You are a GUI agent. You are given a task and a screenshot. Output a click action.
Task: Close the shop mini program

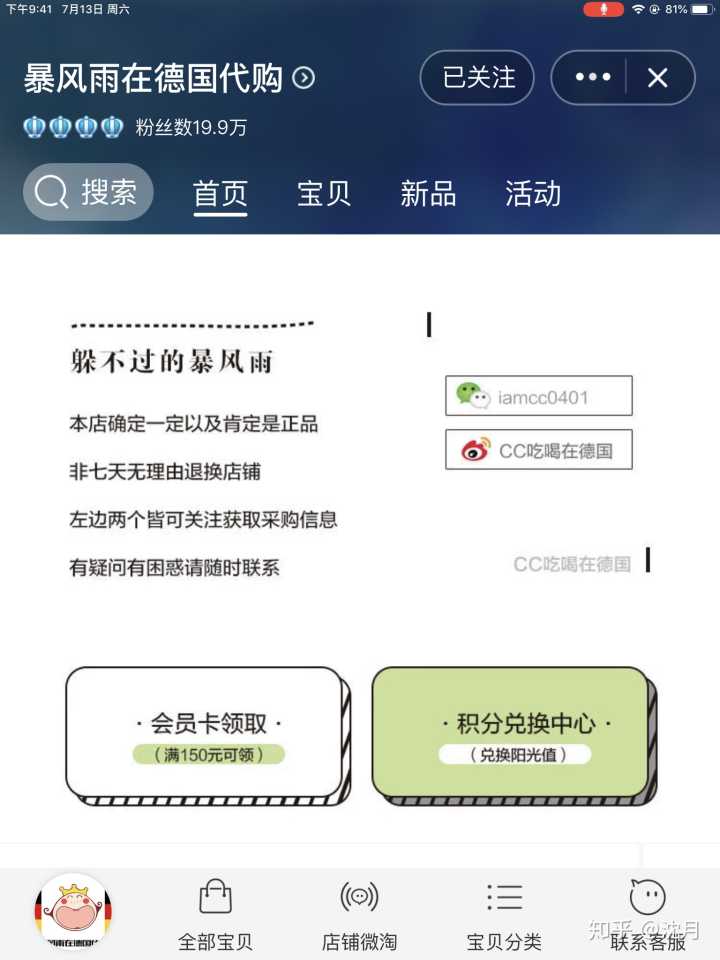(x=657, y=78)
